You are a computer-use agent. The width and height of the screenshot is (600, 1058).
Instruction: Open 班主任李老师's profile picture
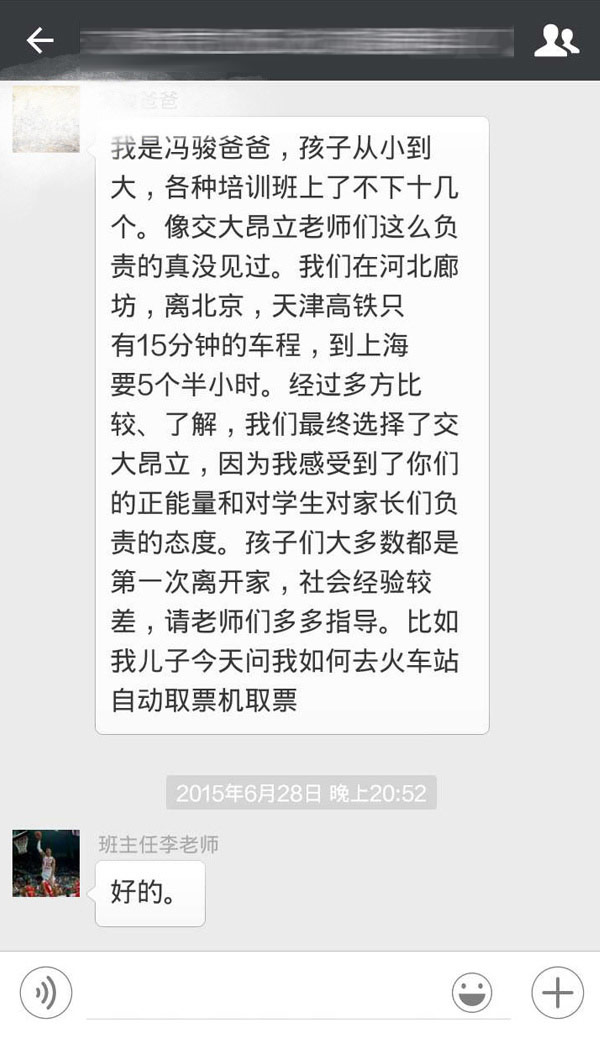[46, 863]
